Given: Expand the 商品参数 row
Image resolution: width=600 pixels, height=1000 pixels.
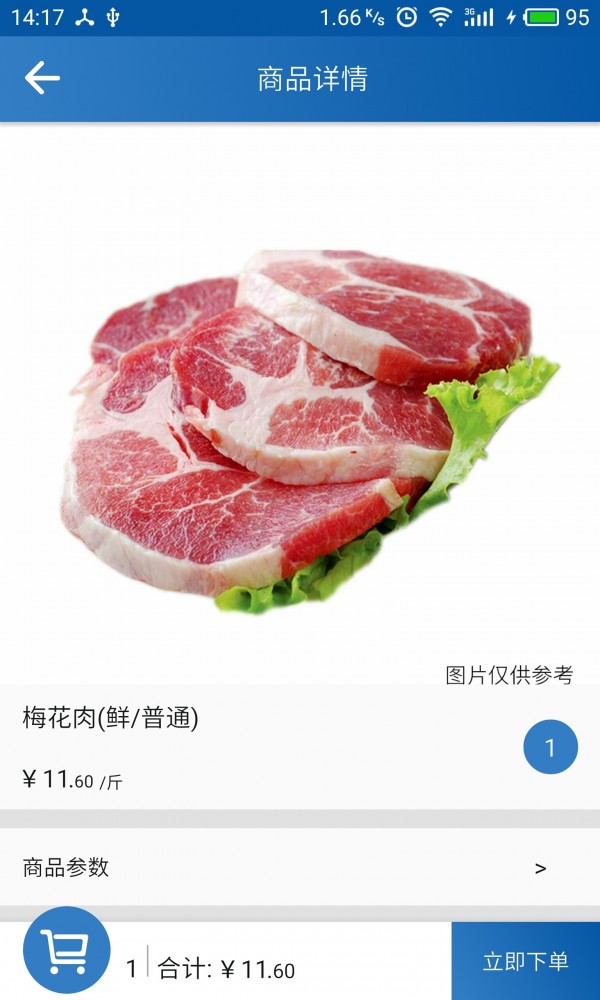Looking at the screenshot, I should pyautogui.click(x=300, y=867).
